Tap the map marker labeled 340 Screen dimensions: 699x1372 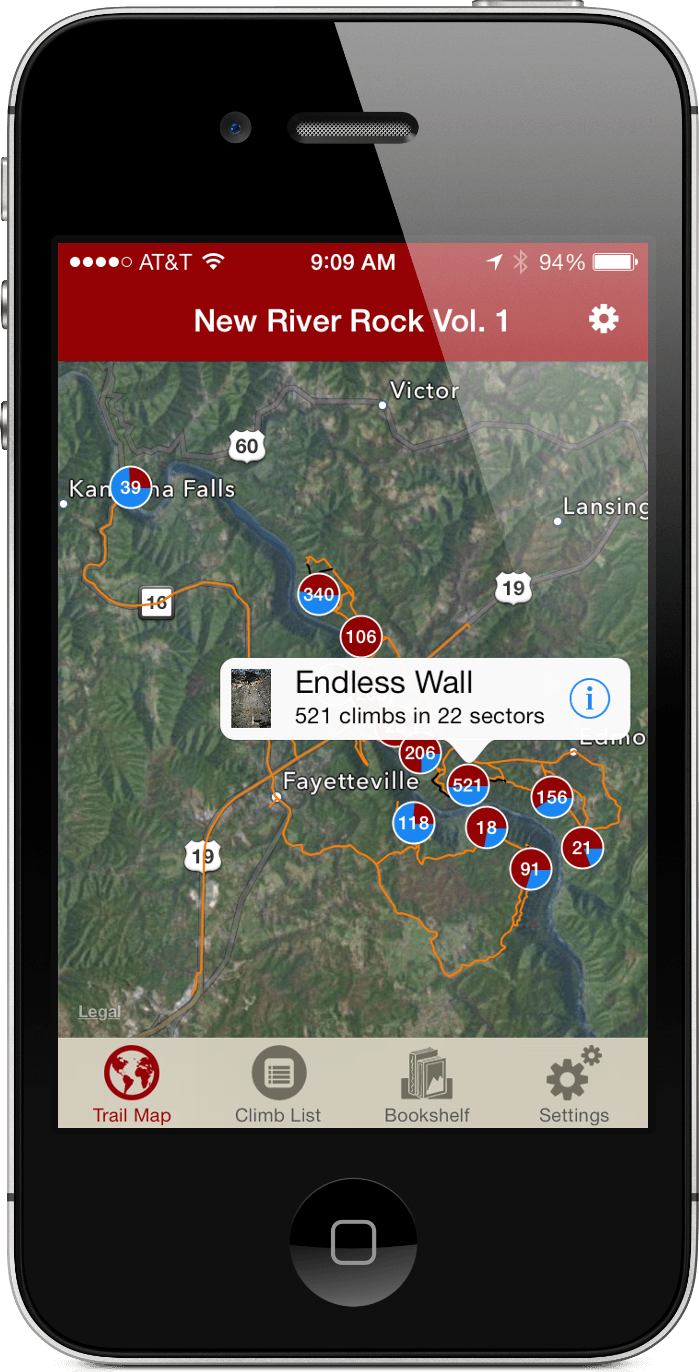pos(318,595)
